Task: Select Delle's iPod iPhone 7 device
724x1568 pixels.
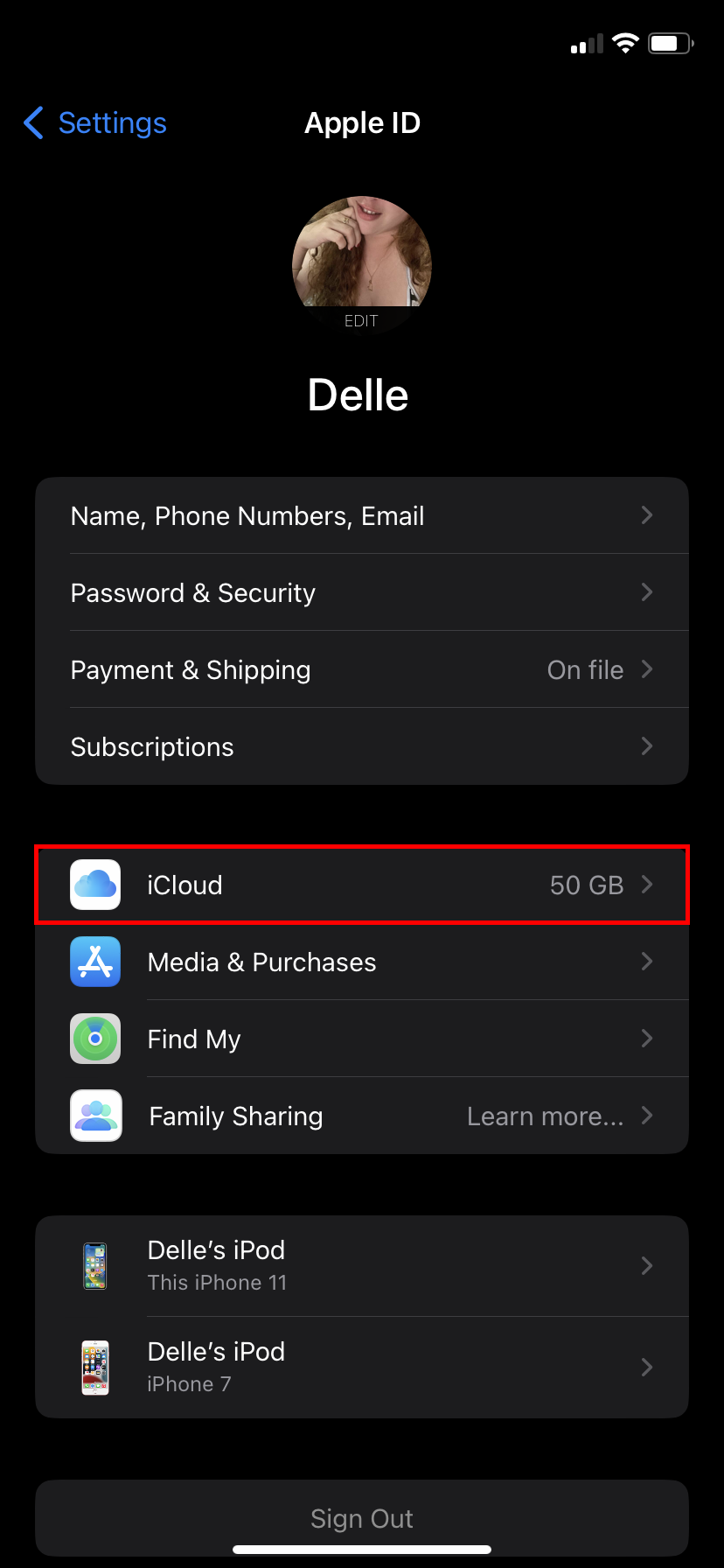Action: point(362,1368)
